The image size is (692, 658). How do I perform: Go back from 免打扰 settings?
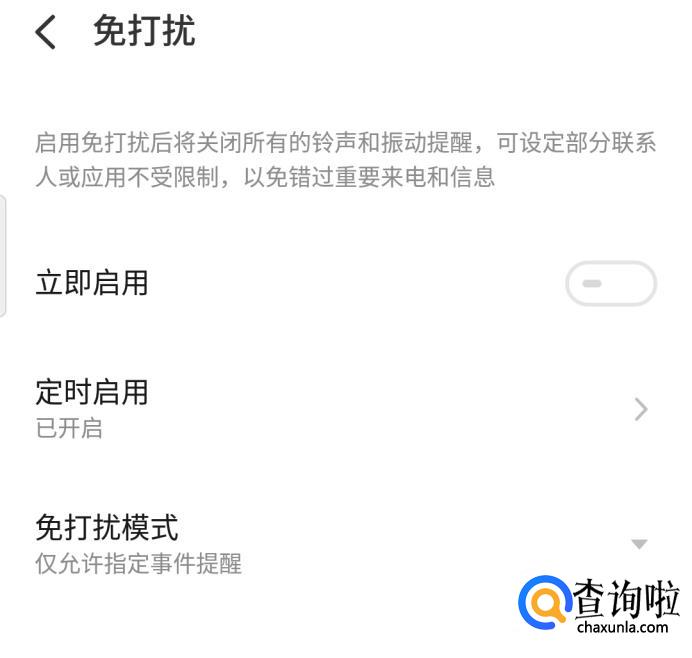[x=45, y=32]
